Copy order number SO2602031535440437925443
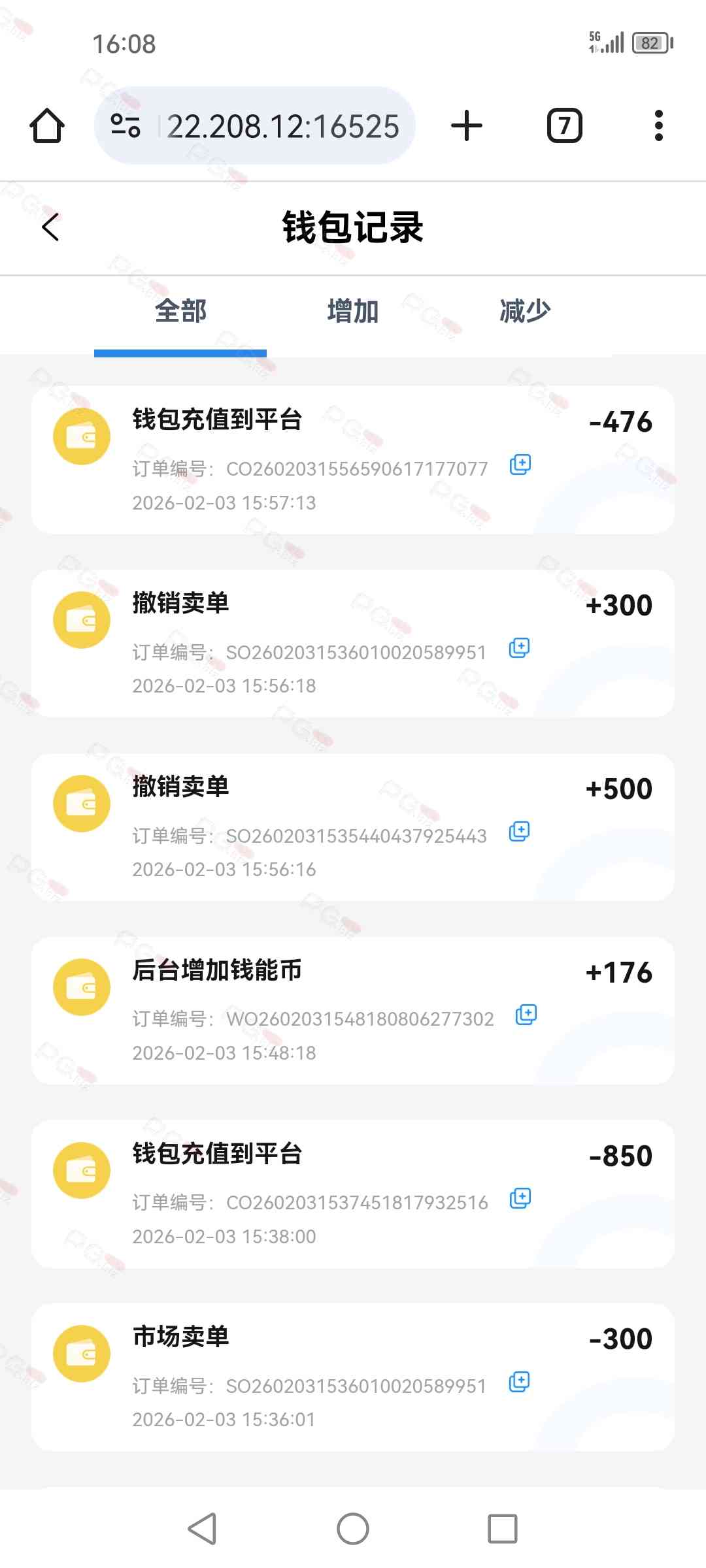Image resolution: width=706 pixels, height=1568 pixels. click(519, 832)
